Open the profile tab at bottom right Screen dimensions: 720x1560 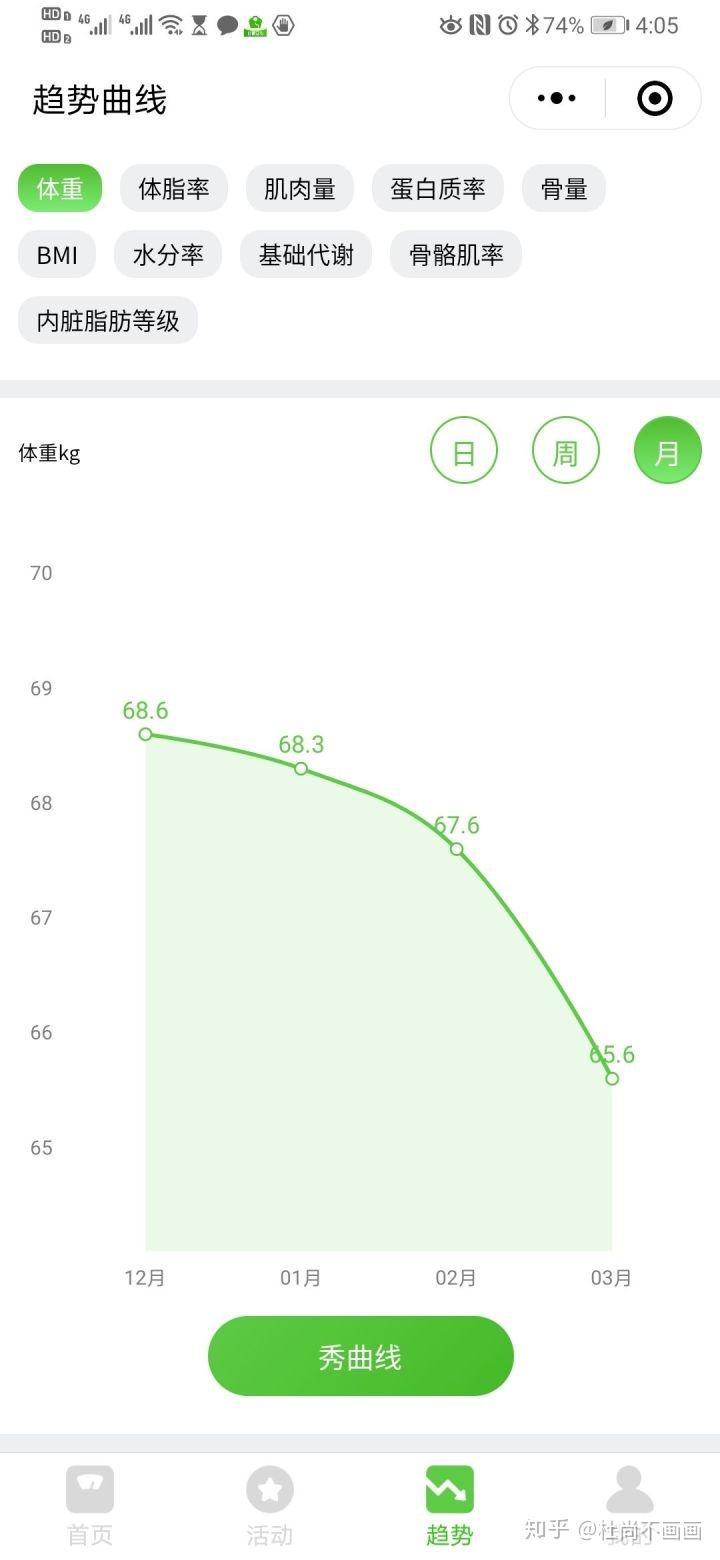pyautogui.click(x=630, y=1506)
